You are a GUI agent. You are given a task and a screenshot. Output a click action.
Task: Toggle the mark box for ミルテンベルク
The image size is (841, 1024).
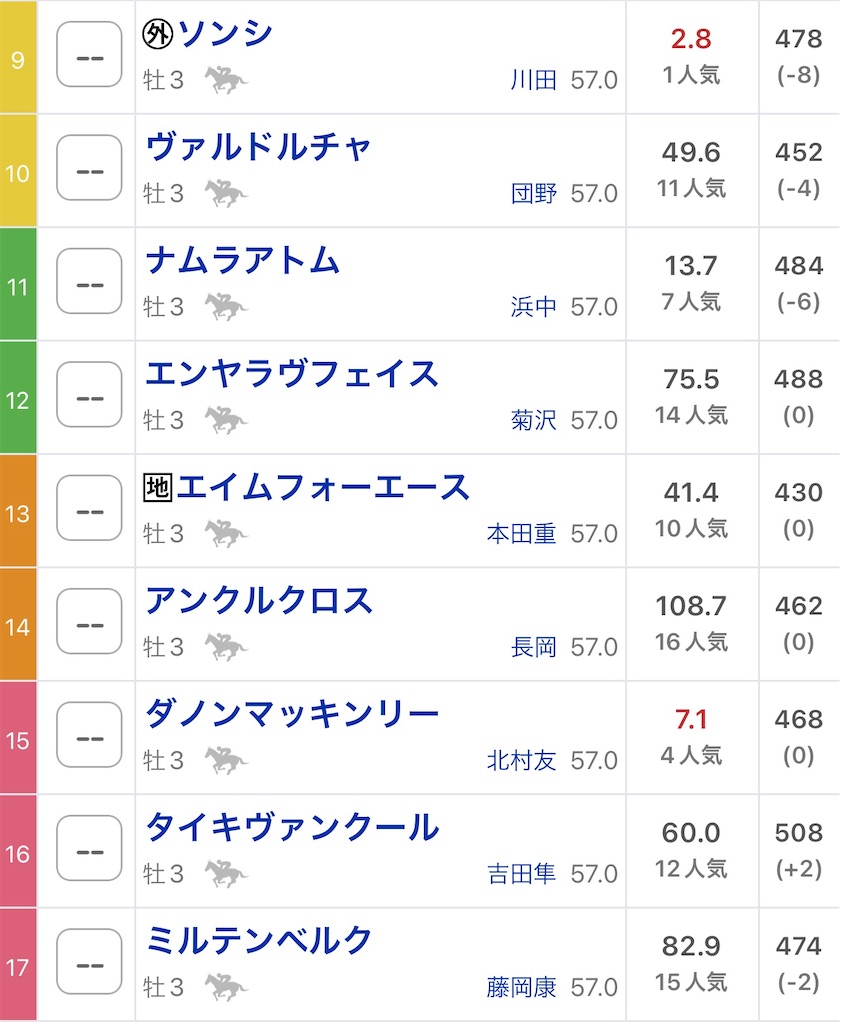(89, 967)
